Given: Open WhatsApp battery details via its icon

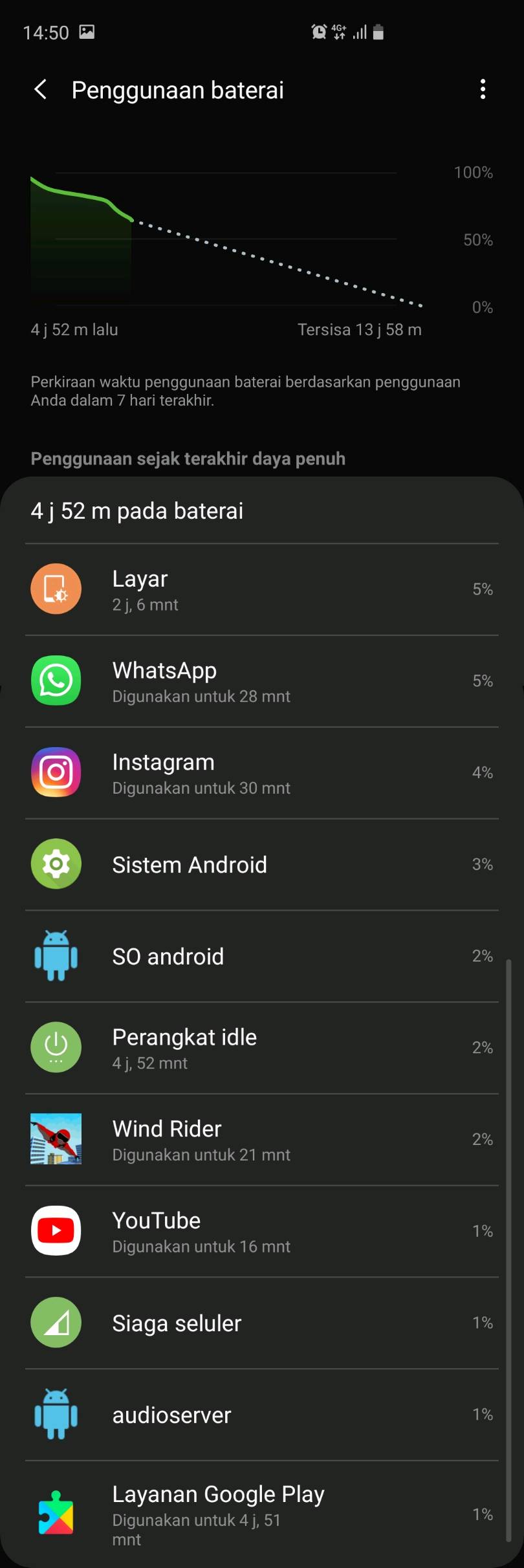Looking at the screenshot, I should pyautogui.click(x=56, y=681).
